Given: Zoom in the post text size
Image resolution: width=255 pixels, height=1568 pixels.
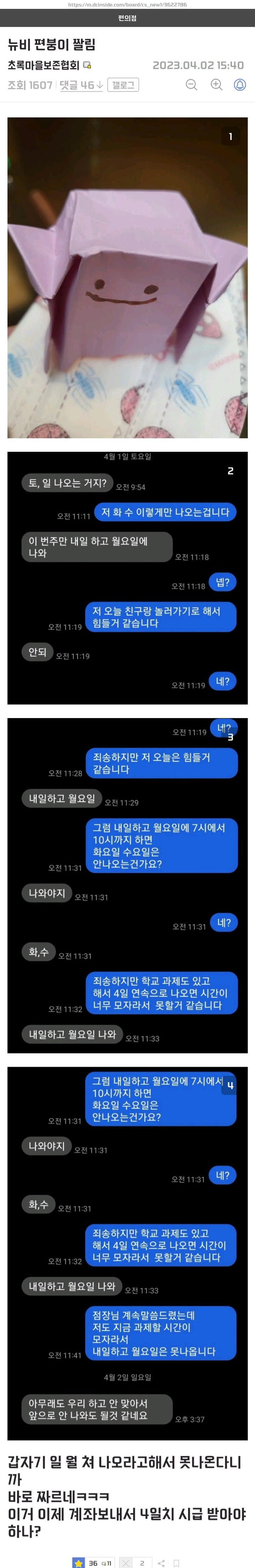Looking at the screenshot, I should tap(216, 85).
